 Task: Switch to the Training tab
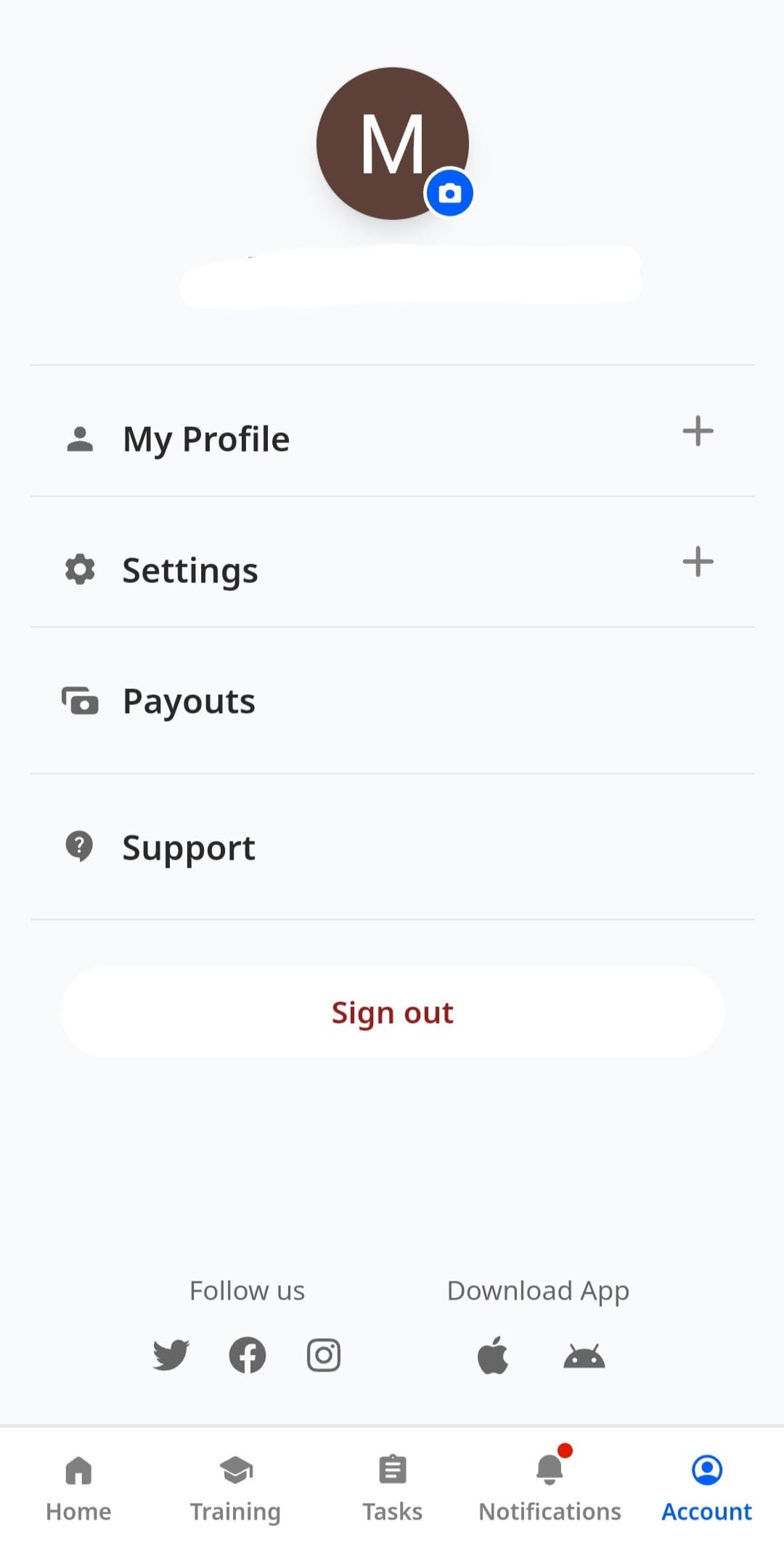pyautogui.click(x=235, y=1488)
